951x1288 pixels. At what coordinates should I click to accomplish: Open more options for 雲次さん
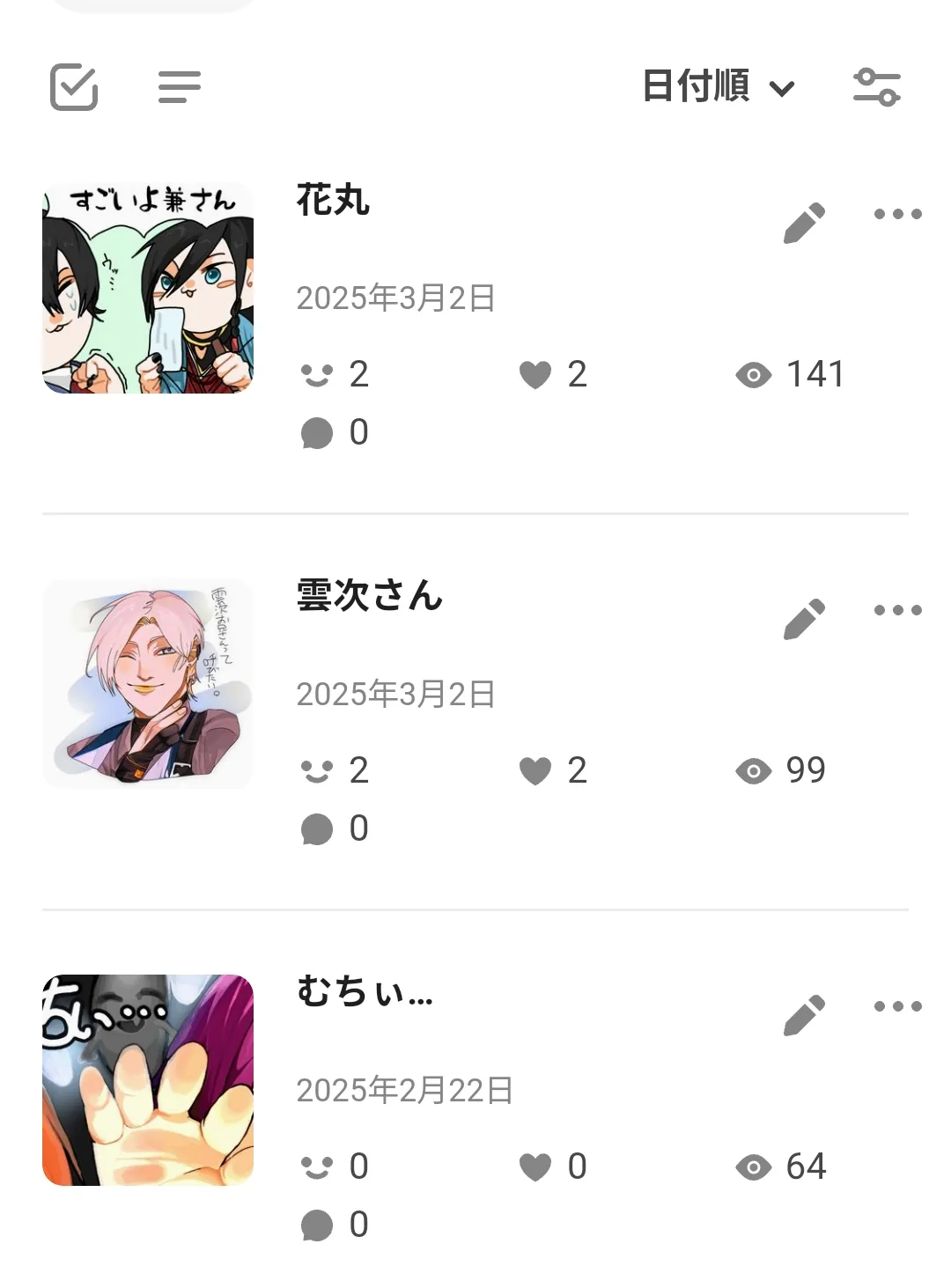pyautogui.click(x=897, y=610)
